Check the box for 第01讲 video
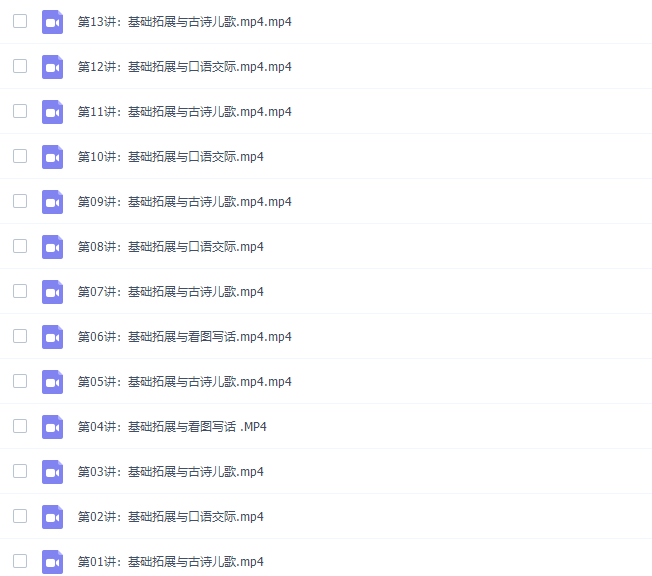The width and height of the screenshot is (652, 576). 20,561
